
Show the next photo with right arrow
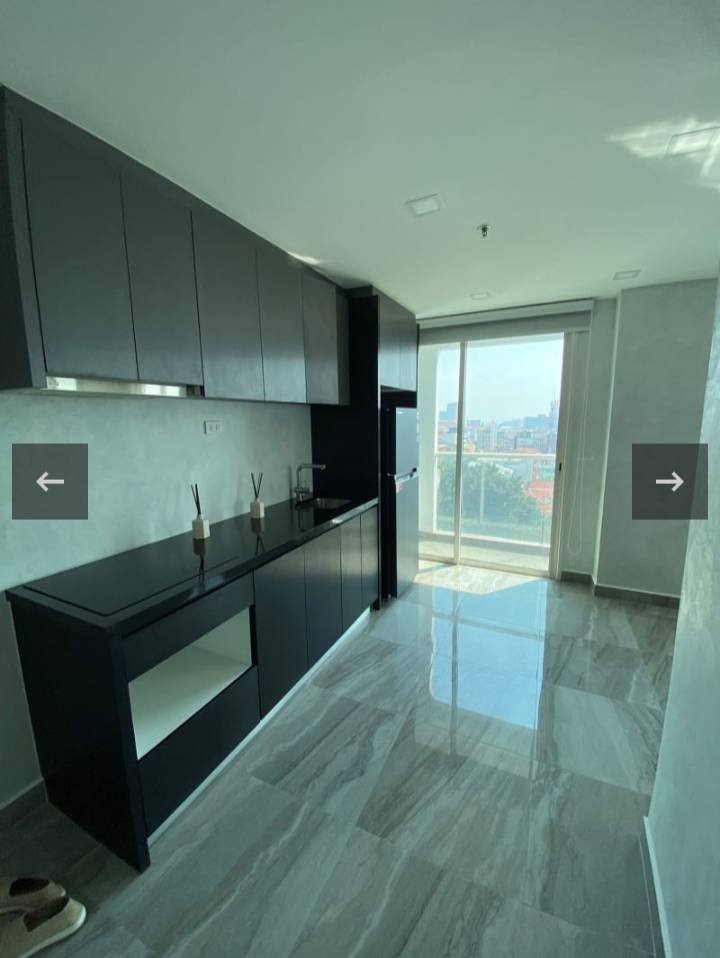[669, 481]
